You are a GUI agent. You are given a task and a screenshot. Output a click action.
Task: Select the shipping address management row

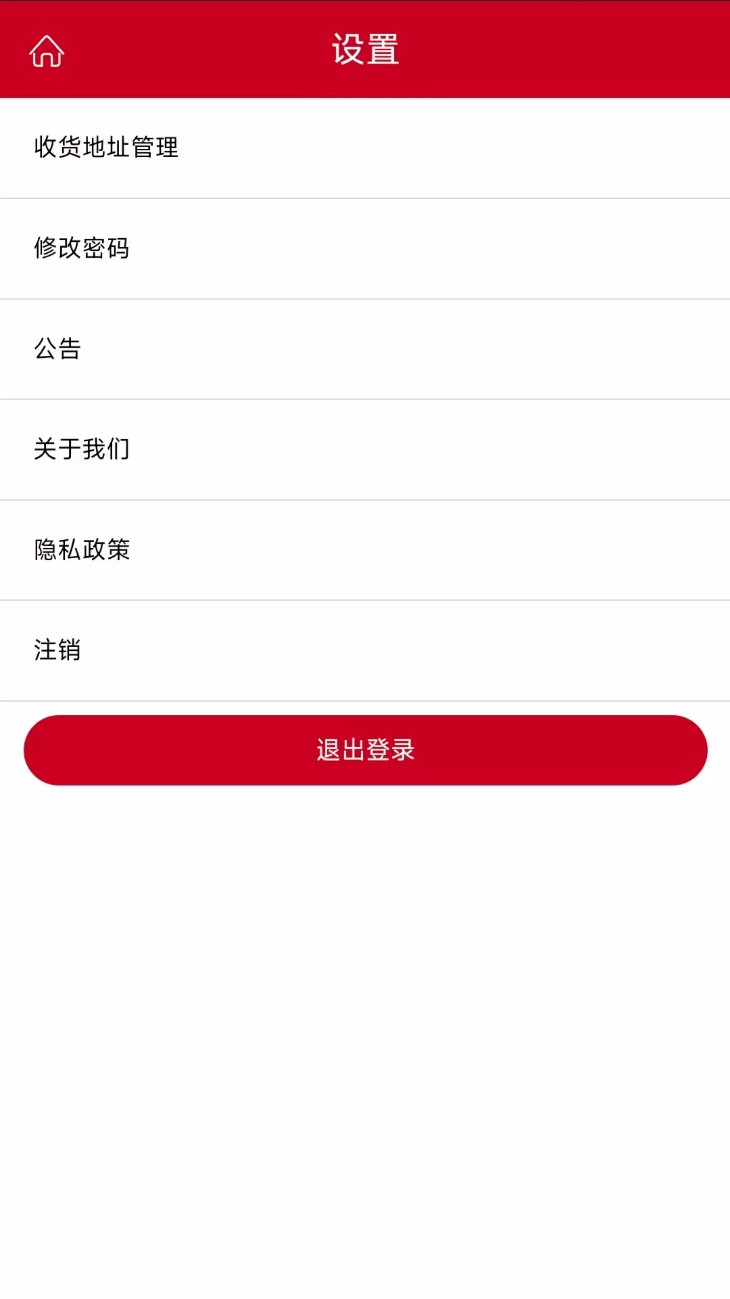(365, 147)
